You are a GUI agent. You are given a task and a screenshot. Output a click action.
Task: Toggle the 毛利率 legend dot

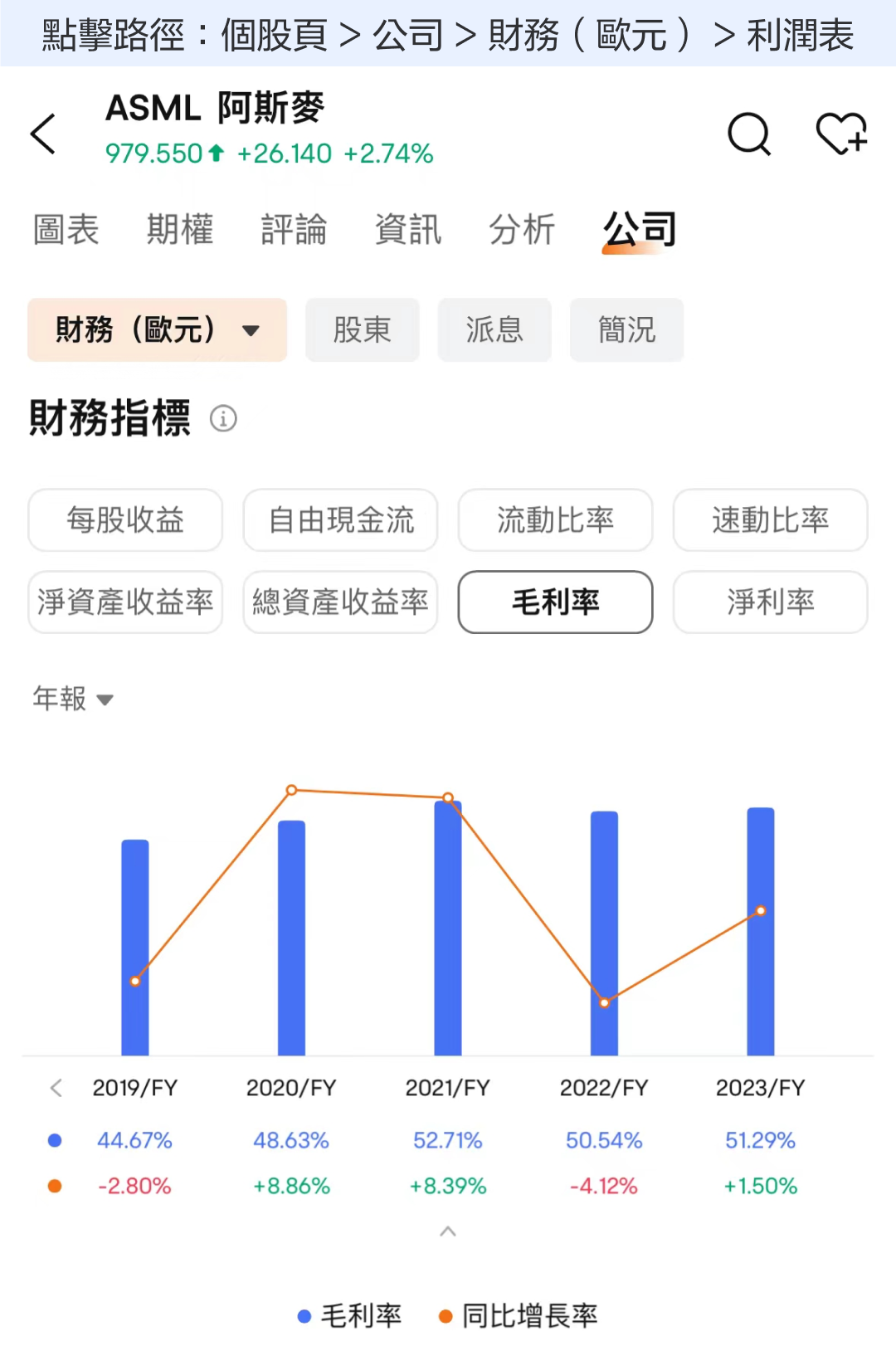[302, 1316]
